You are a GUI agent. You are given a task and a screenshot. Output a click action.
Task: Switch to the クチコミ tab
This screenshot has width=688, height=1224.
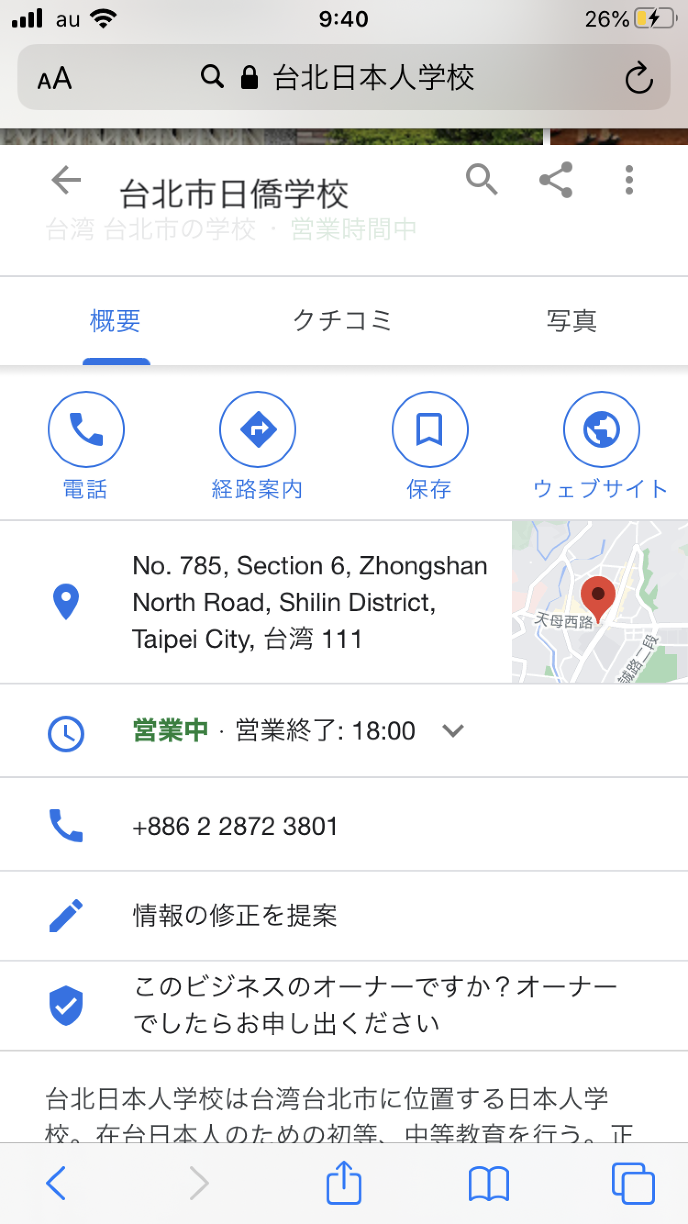coord(342,321)
